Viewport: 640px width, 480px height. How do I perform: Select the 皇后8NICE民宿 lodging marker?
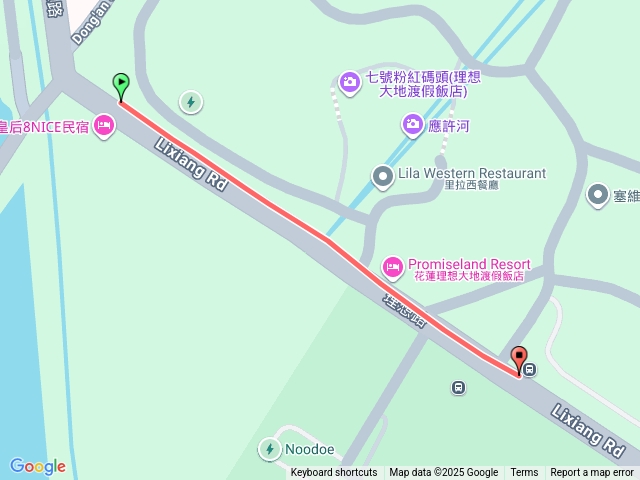(104, 127)
